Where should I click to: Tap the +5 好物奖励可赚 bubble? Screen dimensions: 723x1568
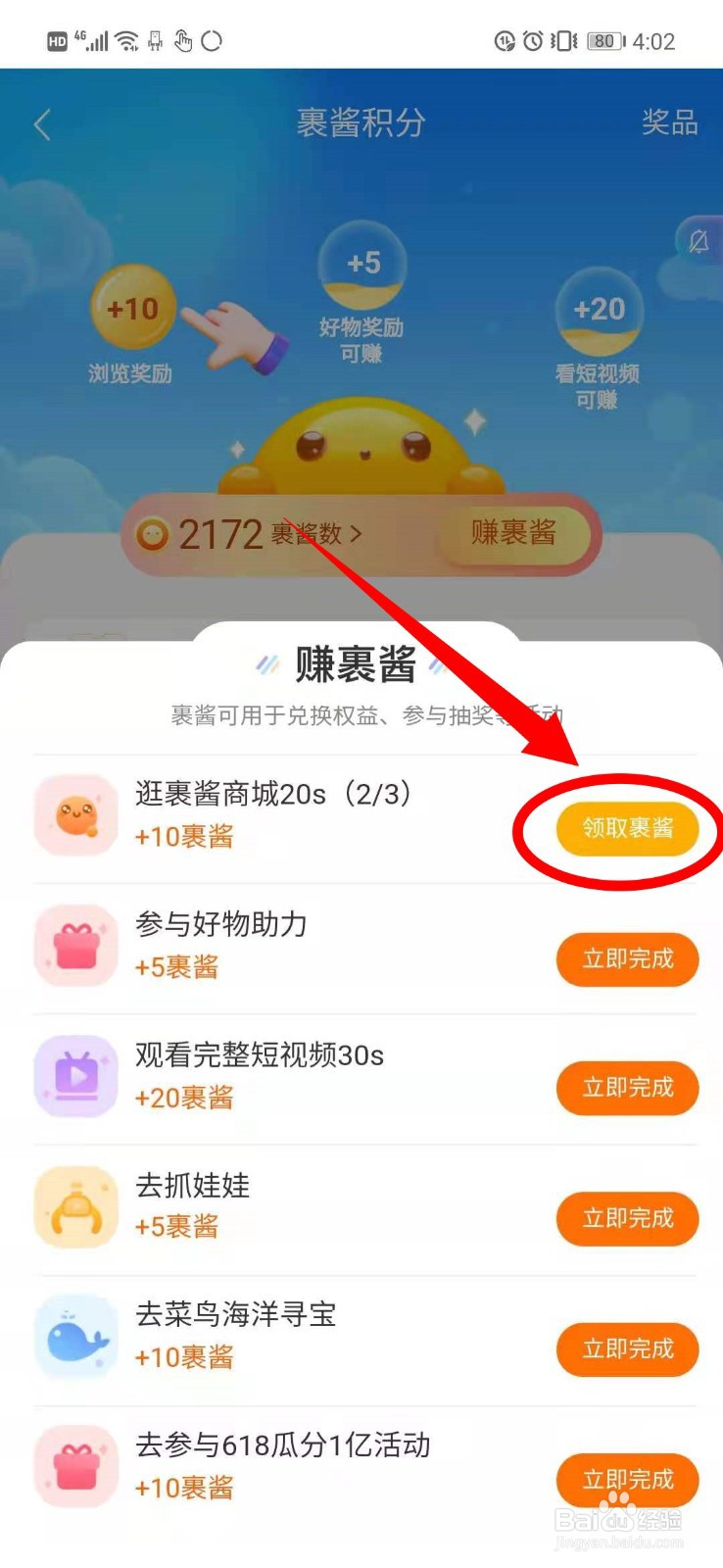click(362, 265)
